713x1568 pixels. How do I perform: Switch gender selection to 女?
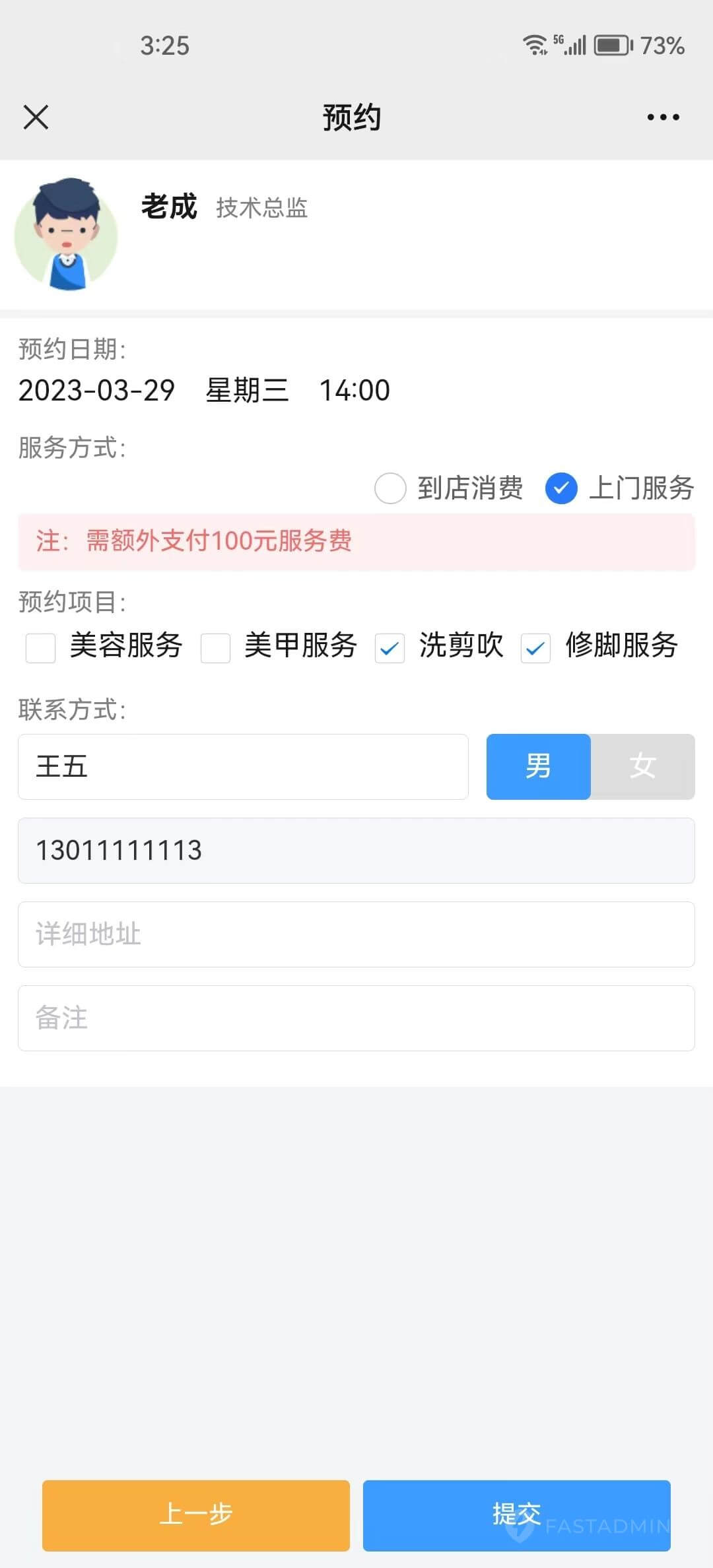[642, 766]
